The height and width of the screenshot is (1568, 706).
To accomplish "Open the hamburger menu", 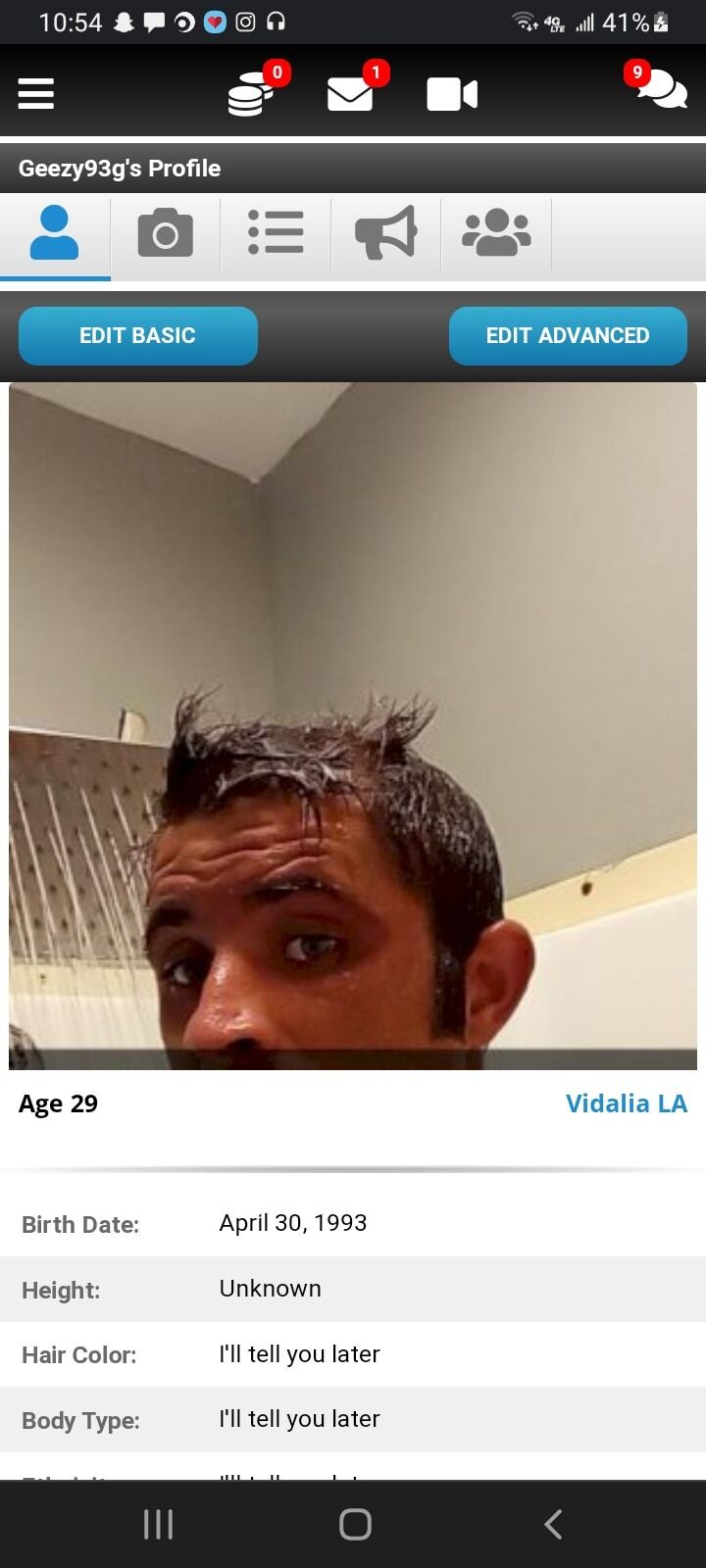I will 36,94.
